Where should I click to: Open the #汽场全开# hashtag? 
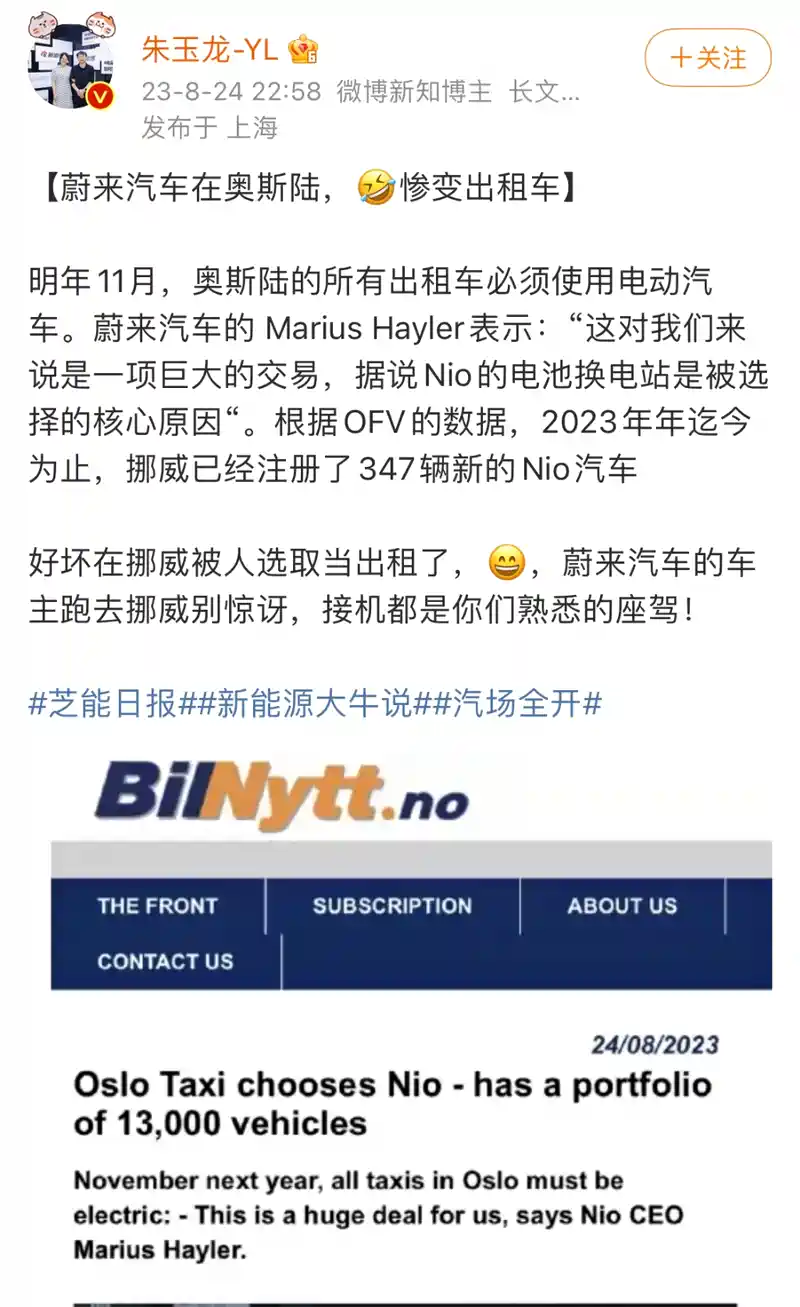516,704
